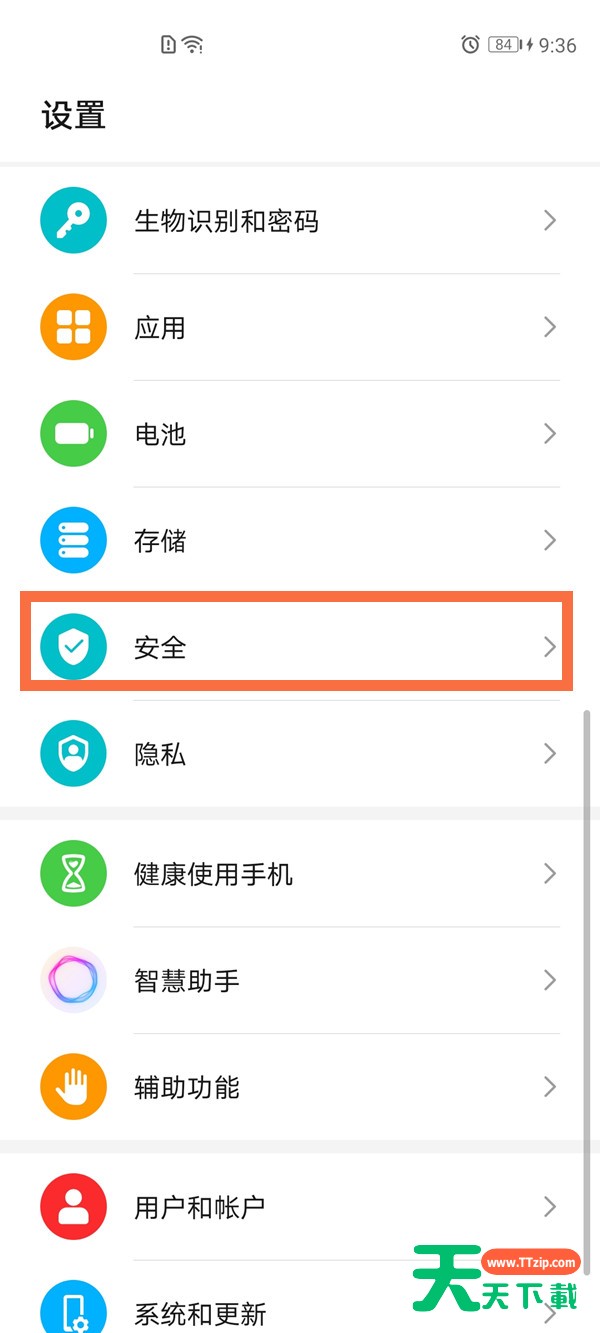Open 隐私 settings

300,754
